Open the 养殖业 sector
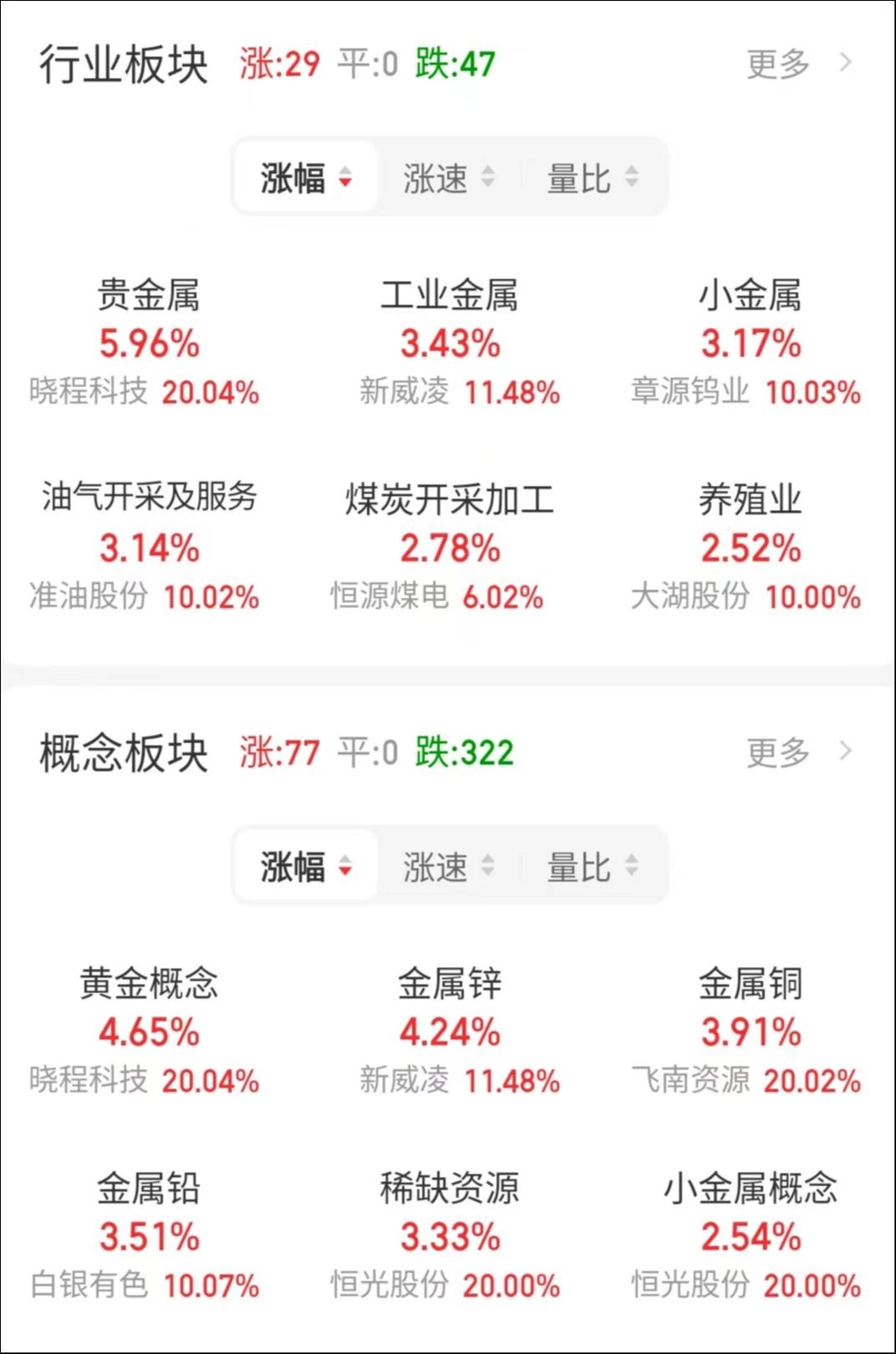Image resolution: width=896 pixels, height=1354 pixels. point(750,547)
